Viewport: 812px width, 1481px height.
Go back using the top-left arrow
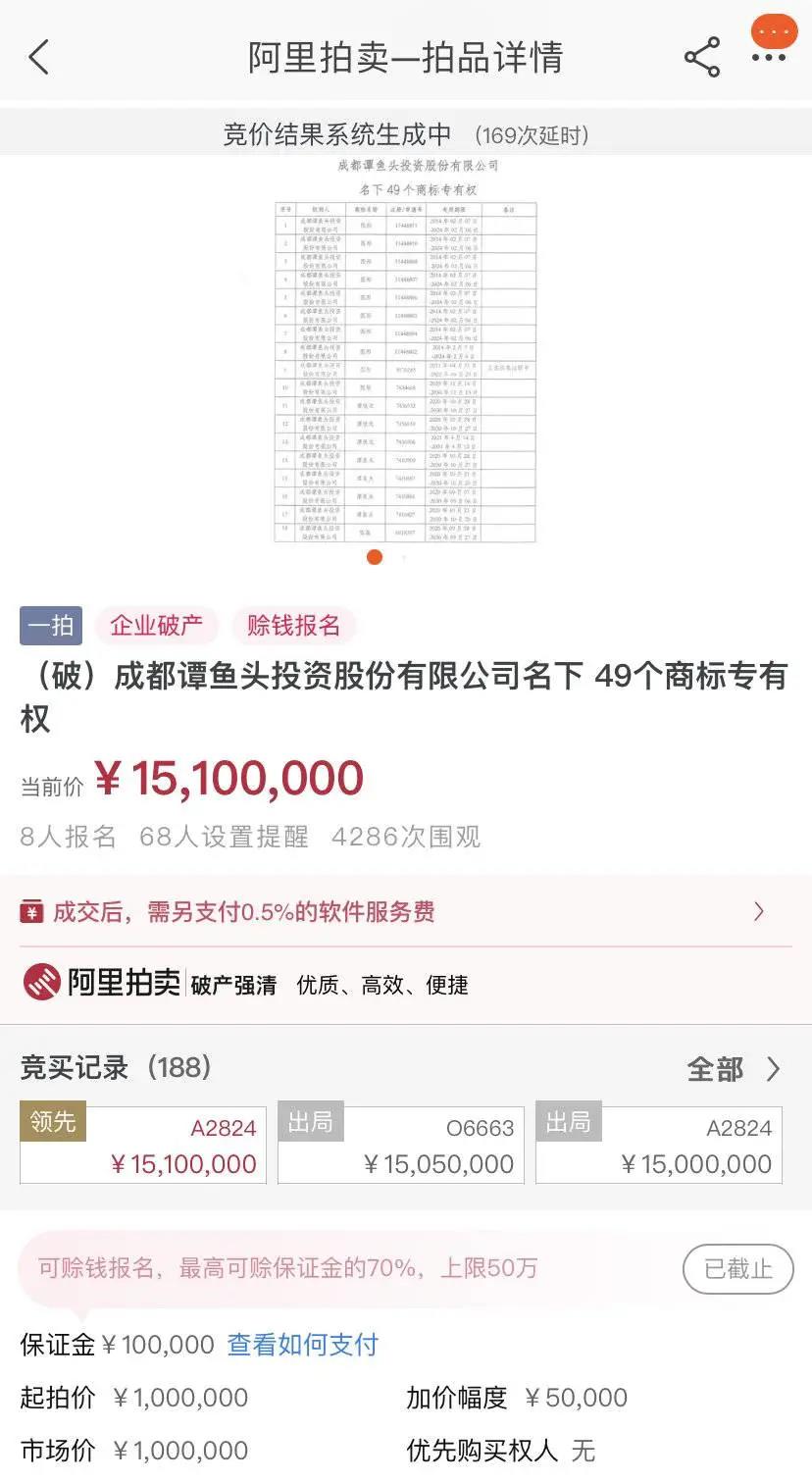(x=39, y=58)
